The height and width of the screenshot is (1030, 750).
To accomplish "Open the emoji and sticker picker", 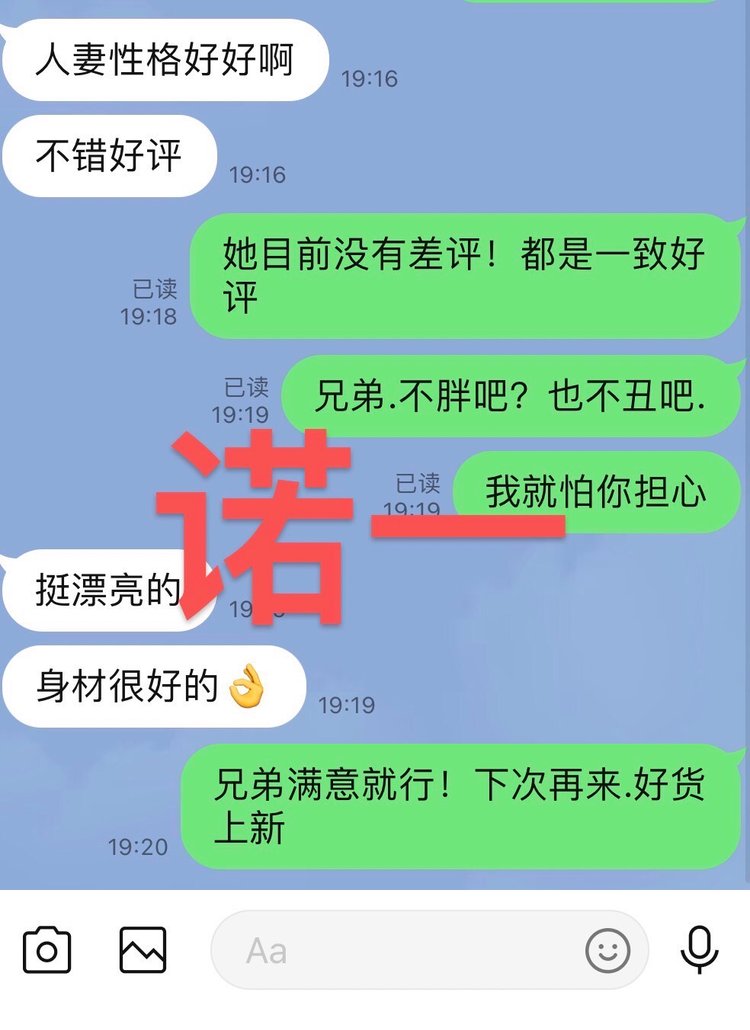I will tap(607, 950).
